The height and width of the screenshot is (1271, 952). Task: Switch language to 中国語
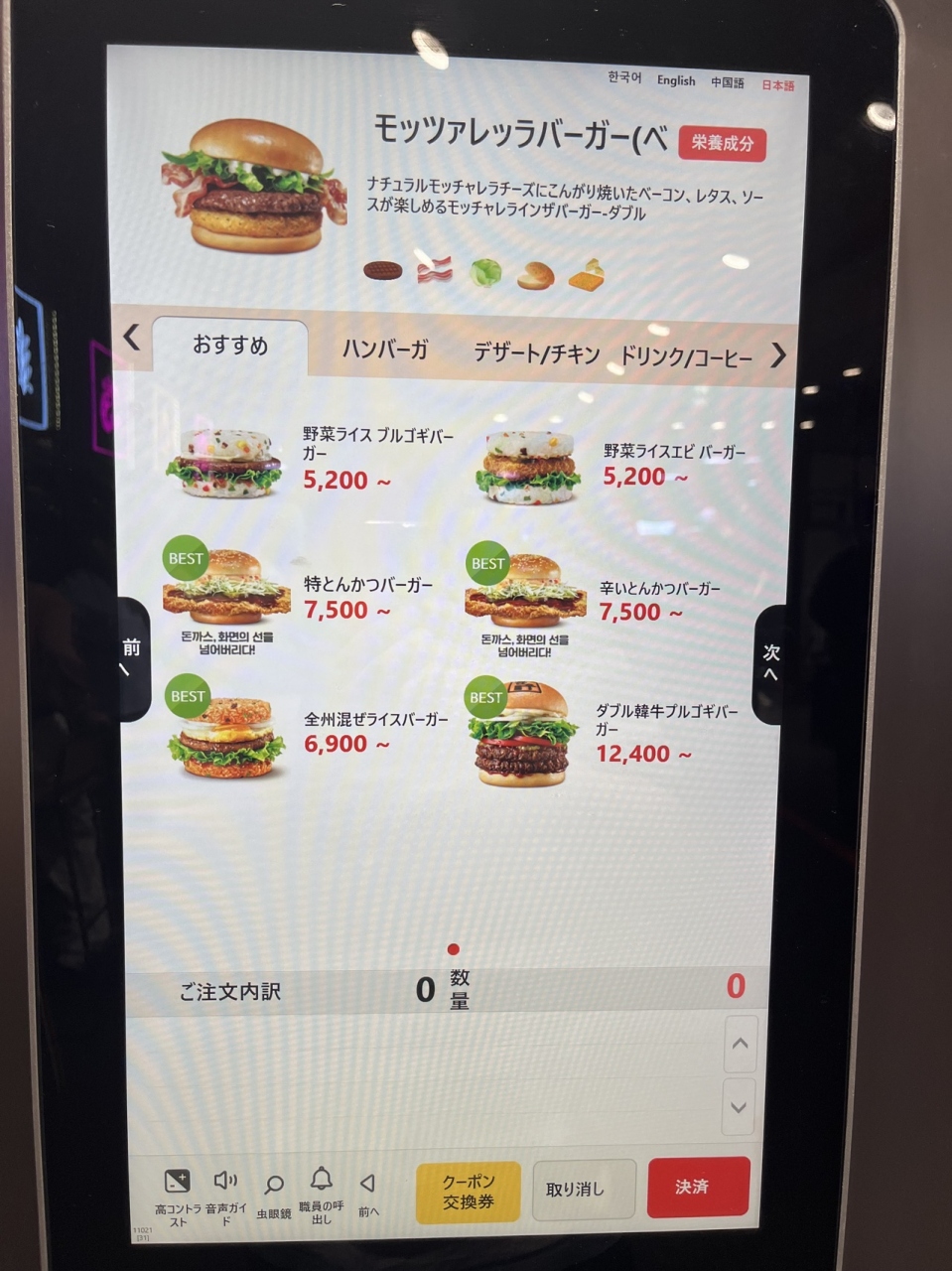tap(727, 82)
